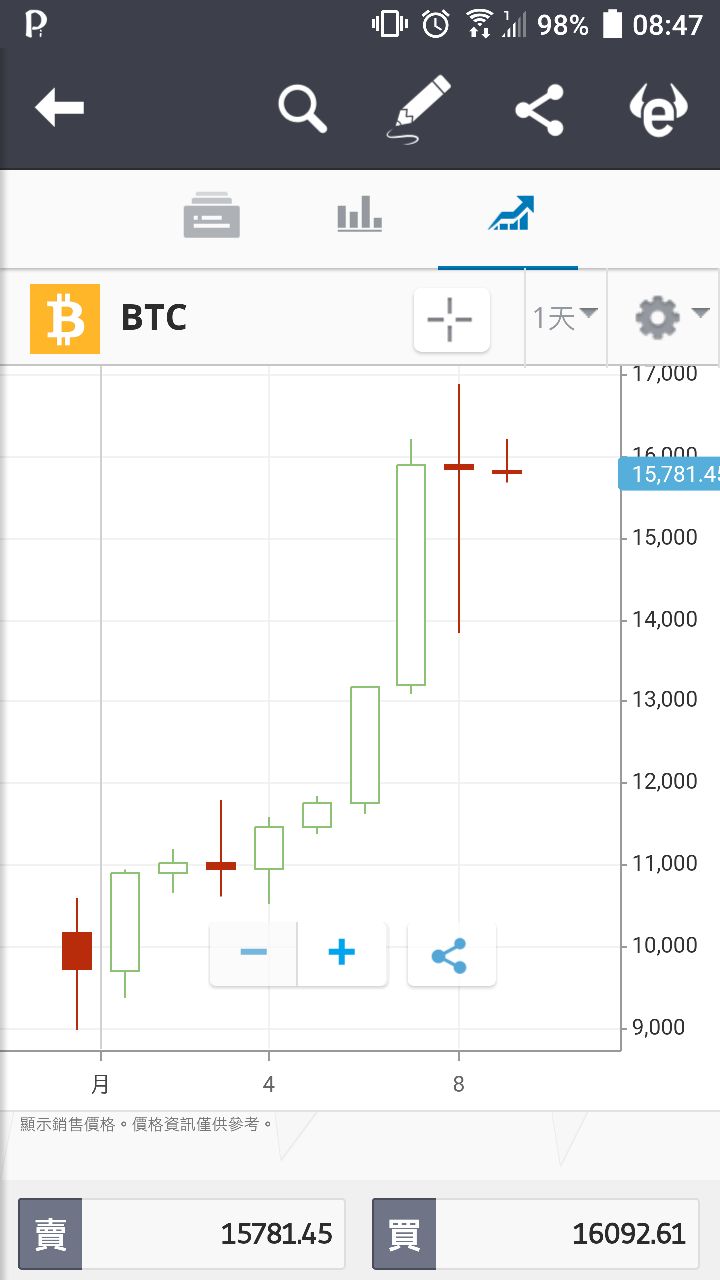Zoom out the chart with minus
The height and width of the screenshot is (1280, 720).
(253, 952)
